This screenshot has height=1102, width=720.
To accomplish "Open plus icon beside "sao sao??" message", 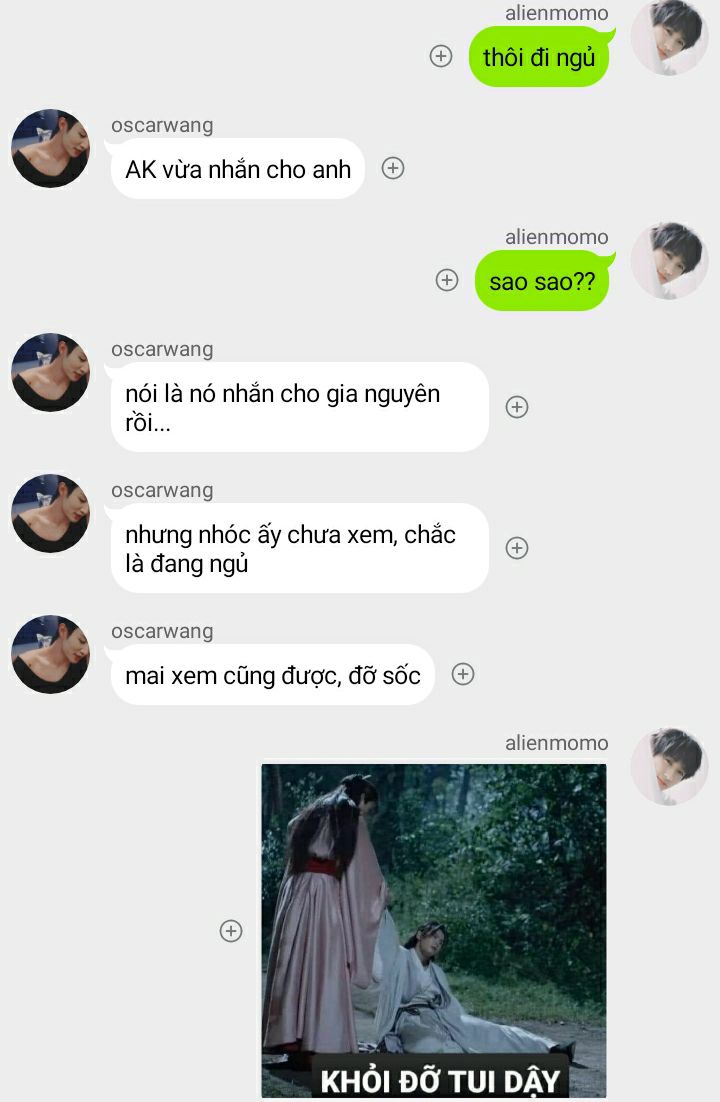I will coord(447,280).
